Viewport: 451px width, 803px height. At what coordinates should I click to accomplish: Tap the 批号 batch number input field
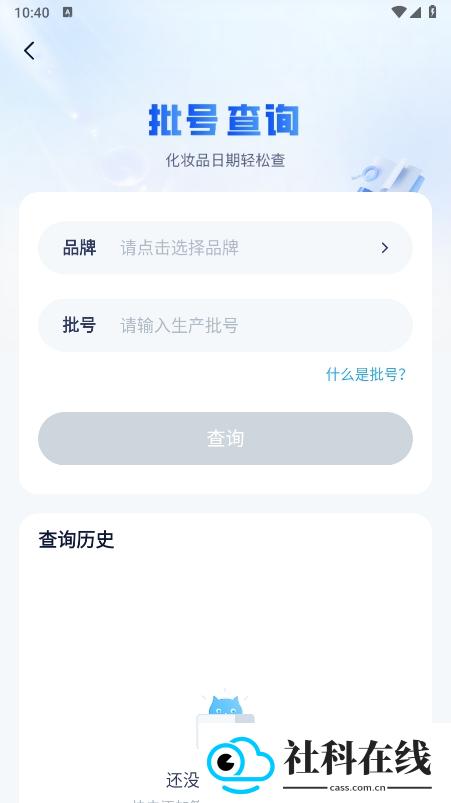[x=225, y=325]
